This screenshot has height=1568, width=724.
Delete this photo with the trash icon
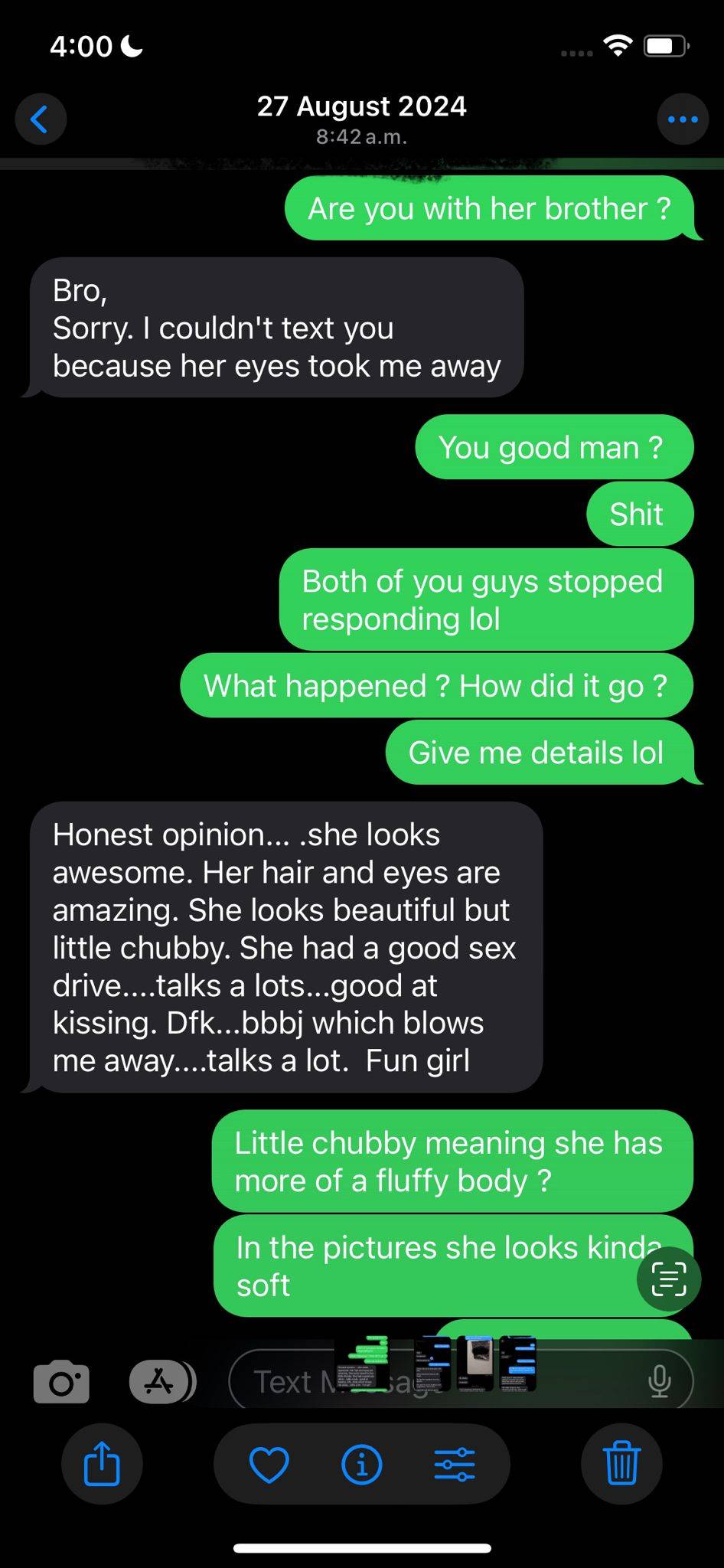[x=621, y=1464]
